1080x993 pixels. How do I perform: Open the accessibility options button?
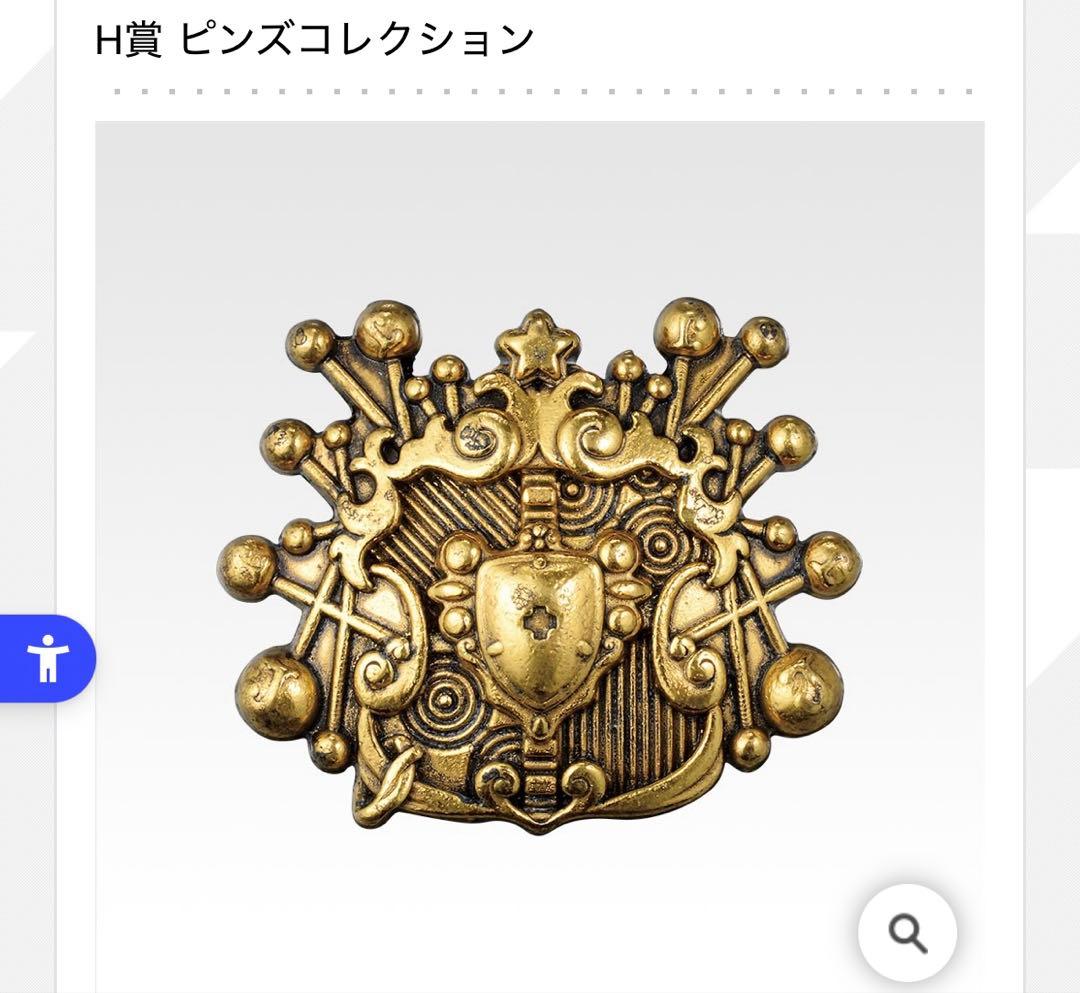(x=47, y=659)
